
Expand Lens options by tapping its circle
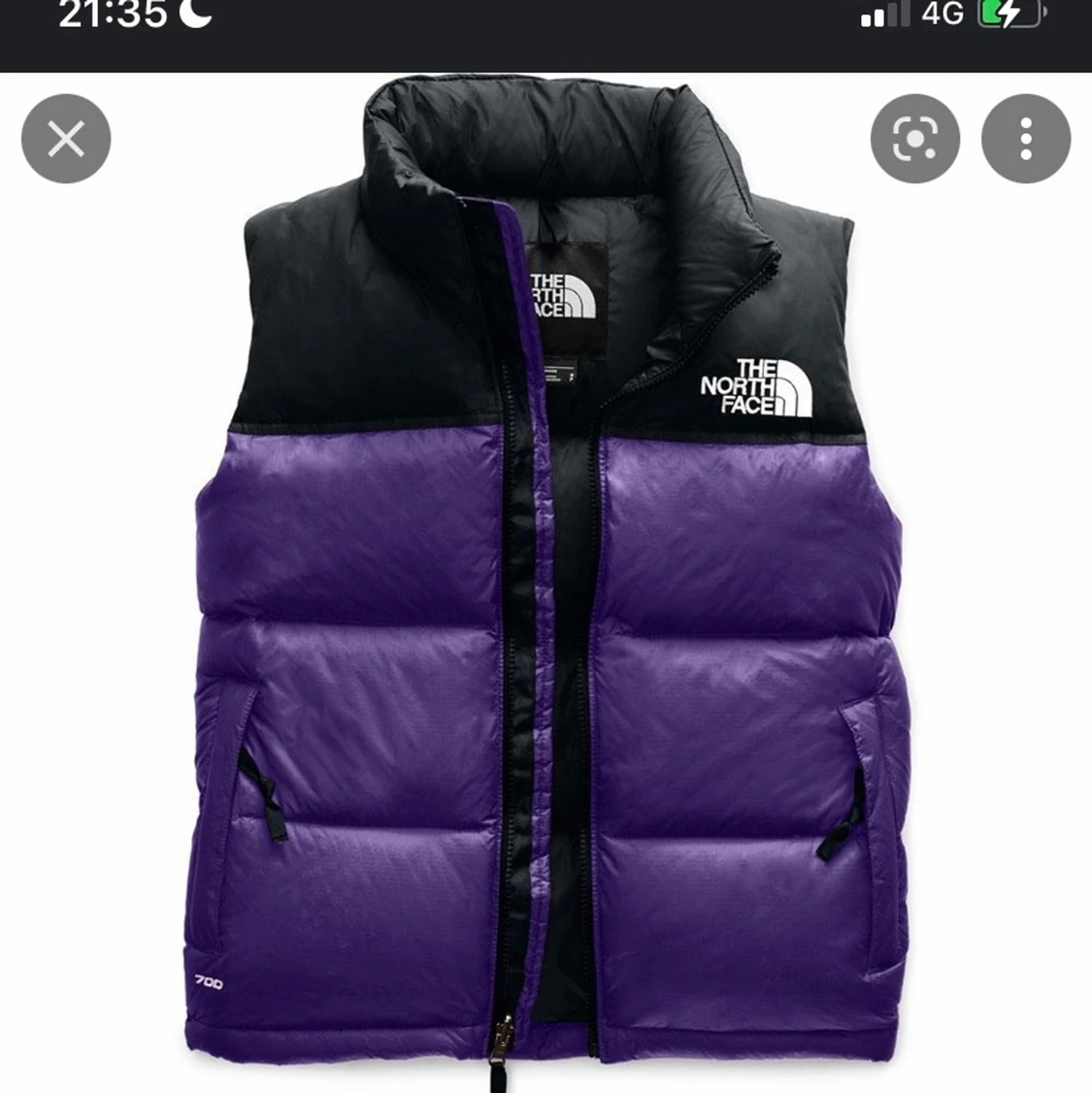tap(916, 138)
